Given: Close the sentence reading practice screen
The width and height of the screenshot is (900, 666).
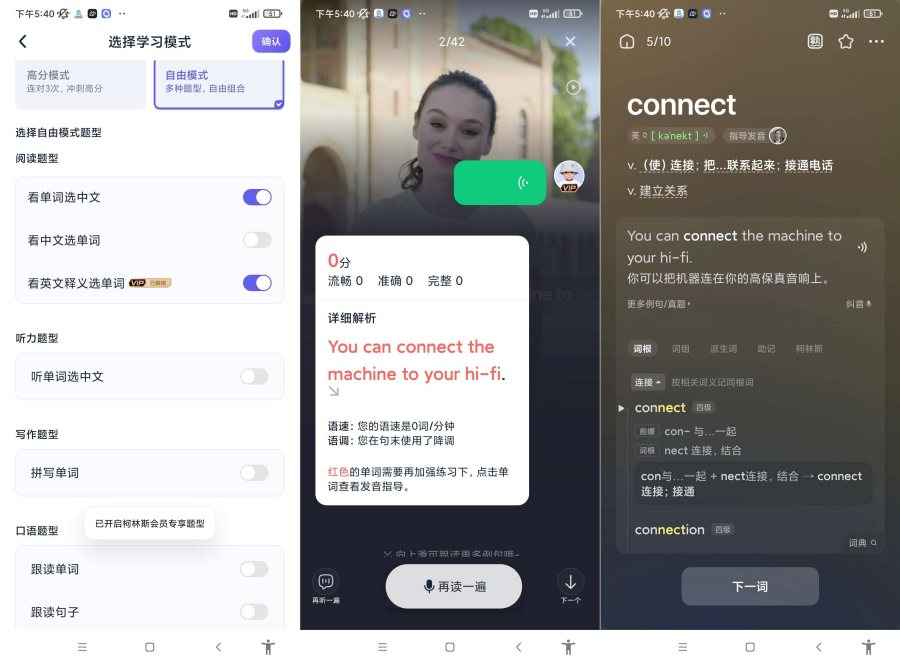Looking at the screenshot, I should [x=570, y=41].
